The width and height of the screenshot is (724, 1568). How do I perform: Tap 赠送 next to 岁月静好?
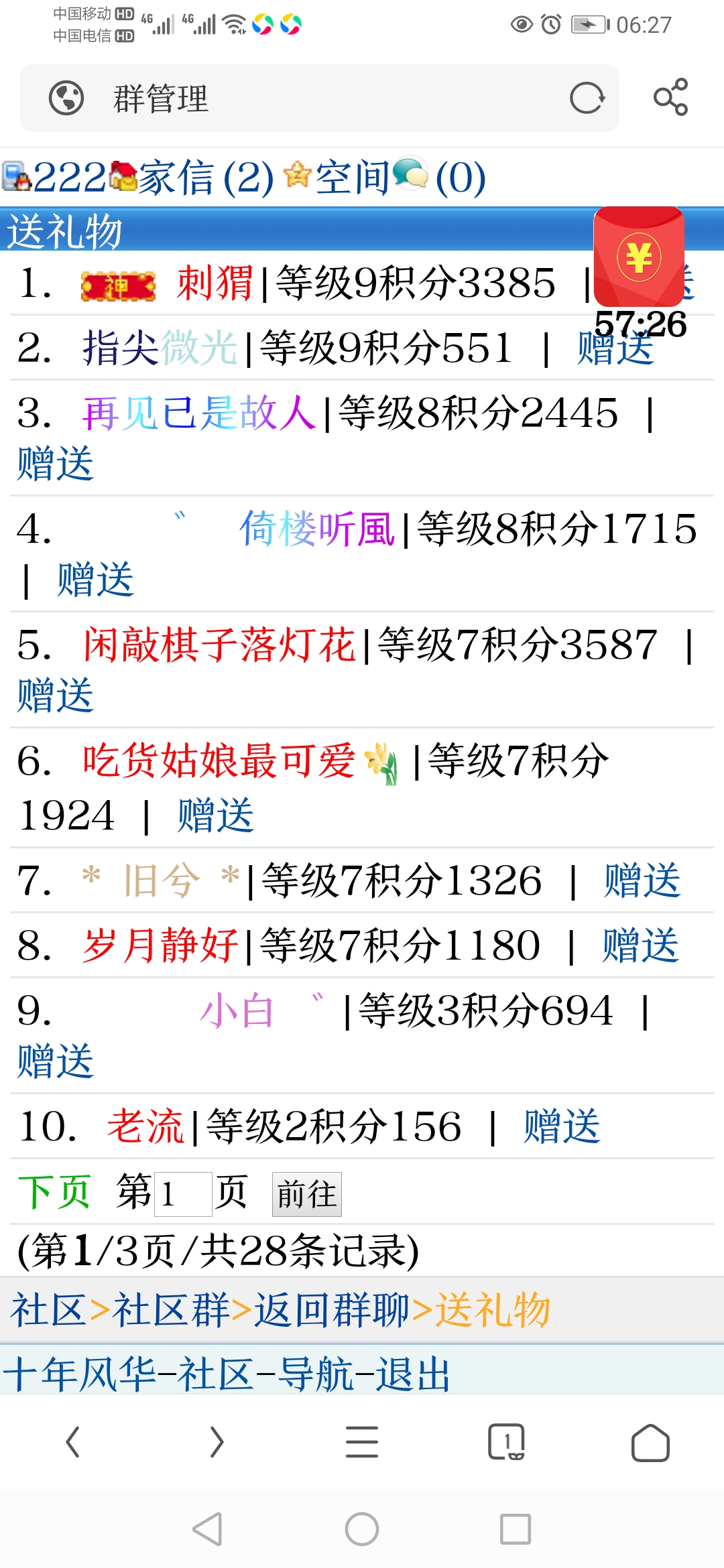pos(640,945)
